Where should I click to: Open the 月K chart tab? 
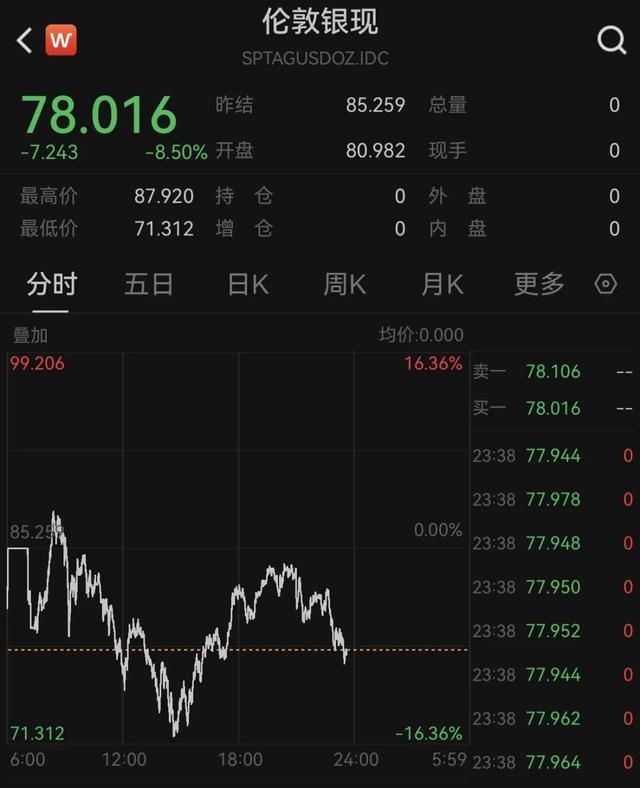(441, 284)
